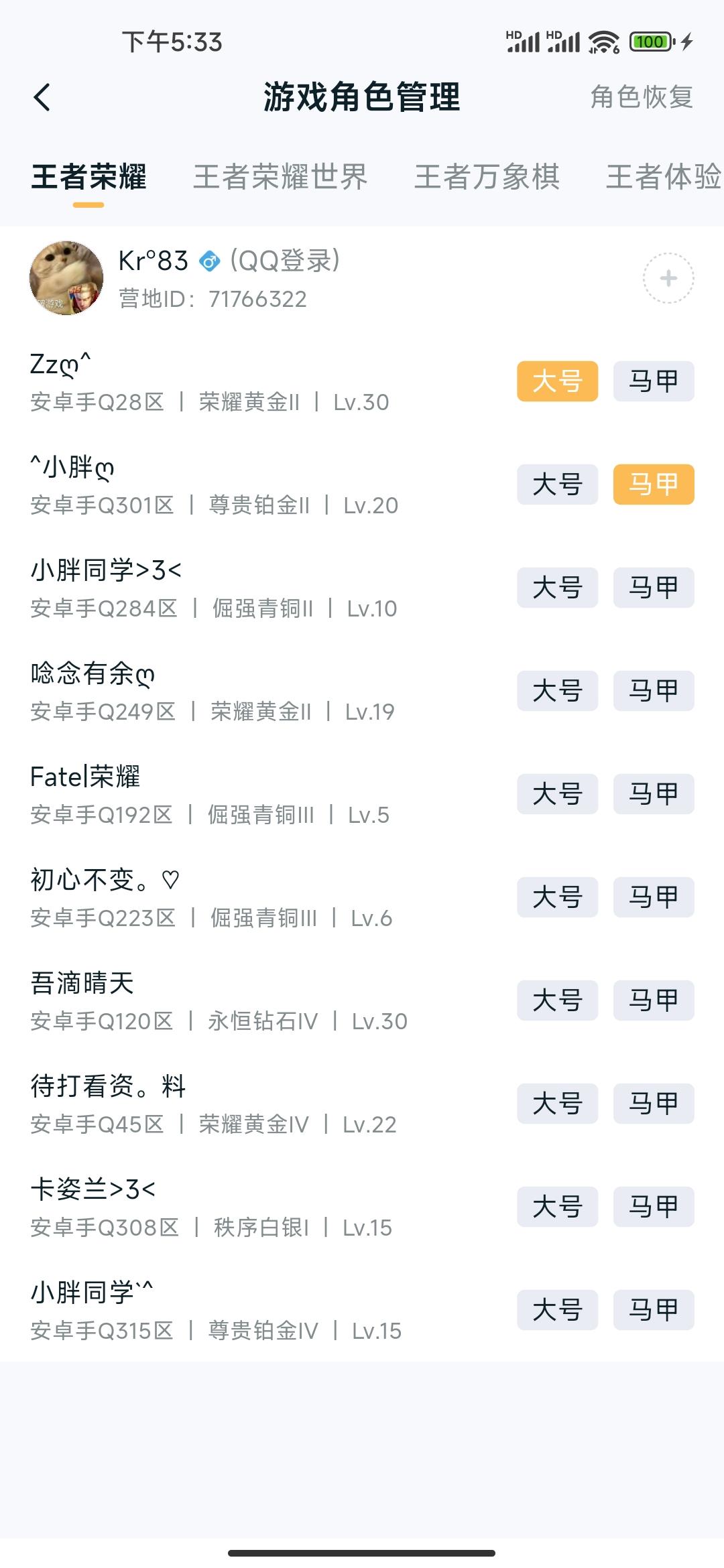Click the male gender icon beside Kr°83

tap(209, 263)
